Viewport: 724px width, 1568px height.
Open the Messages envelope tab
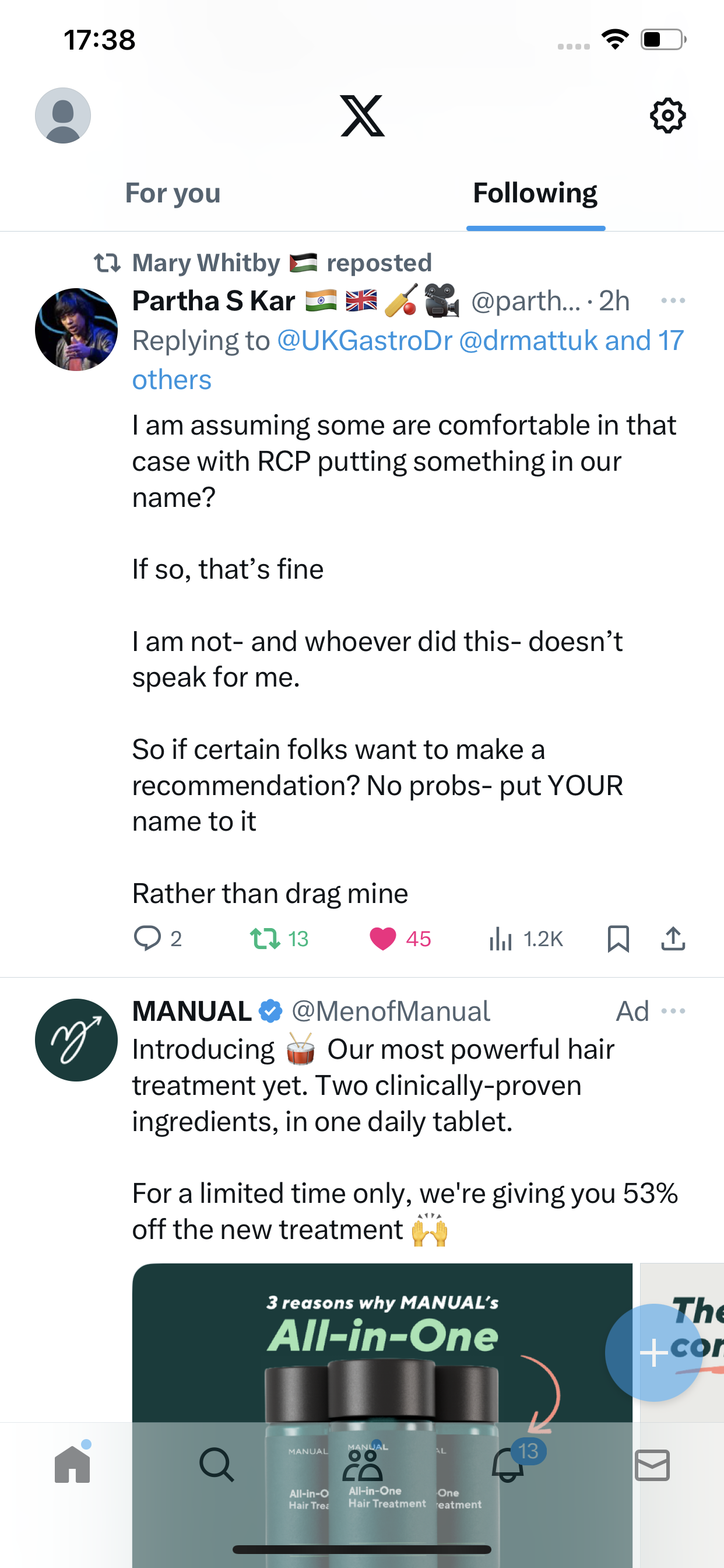[x=652, y=1465]
